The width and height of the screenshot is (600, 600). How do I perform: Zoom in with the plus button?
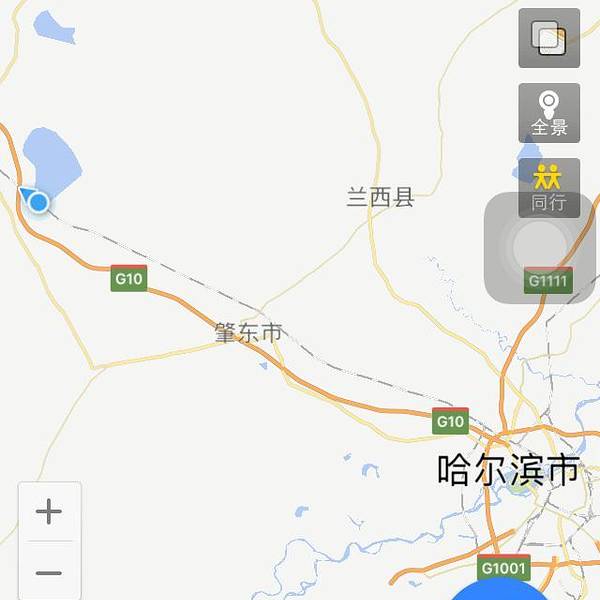49,512
